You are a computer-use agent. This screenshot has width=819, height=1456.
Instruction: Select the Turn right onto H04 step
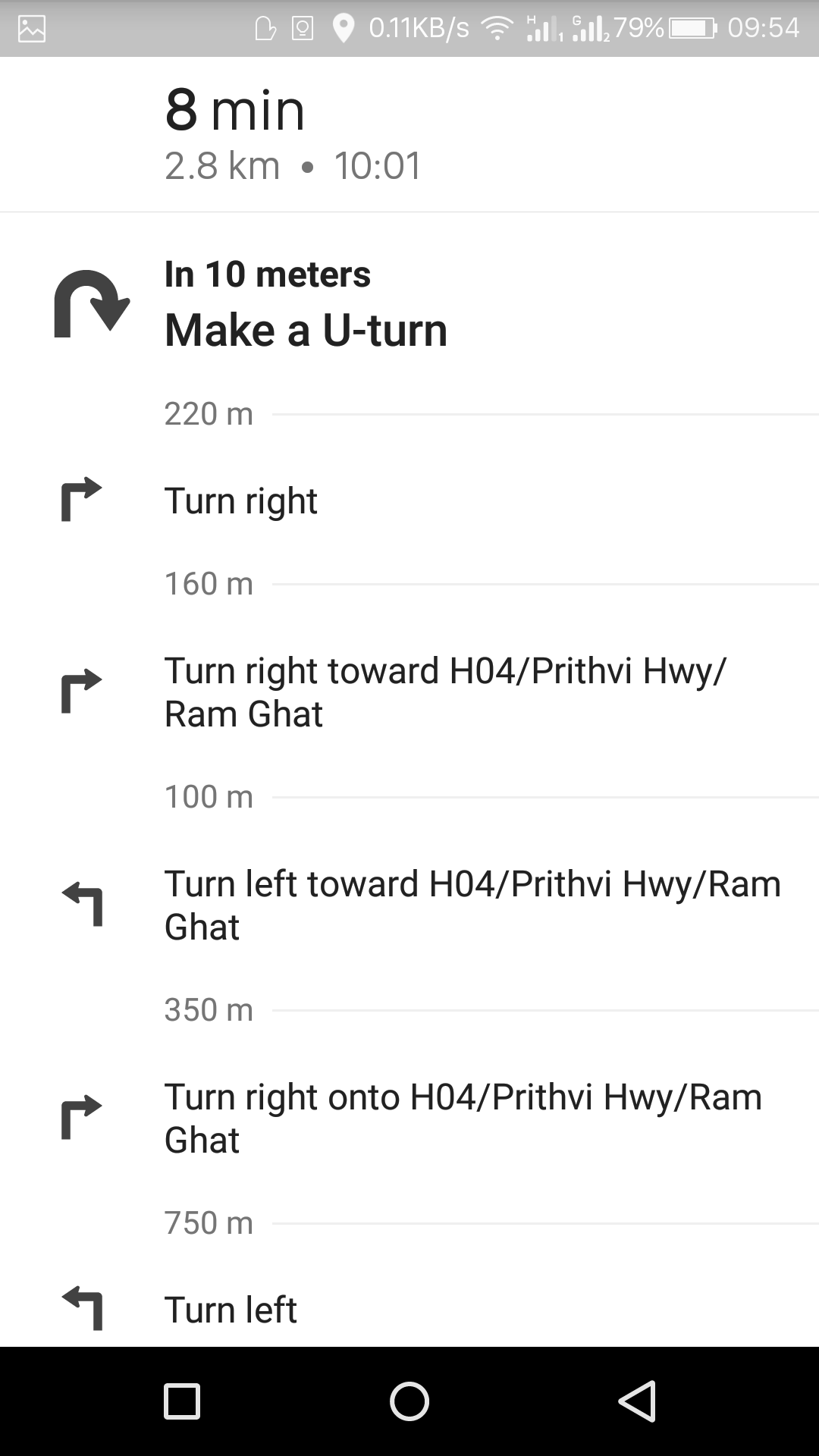(463, 1117)
